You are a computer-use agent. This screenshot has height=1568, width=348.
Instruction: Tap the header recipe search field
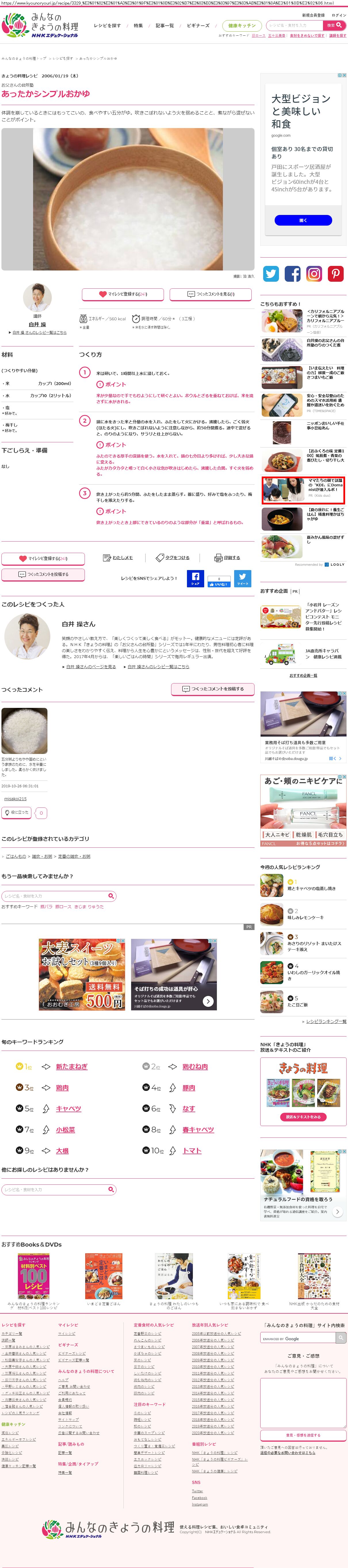tap(295, 26)
